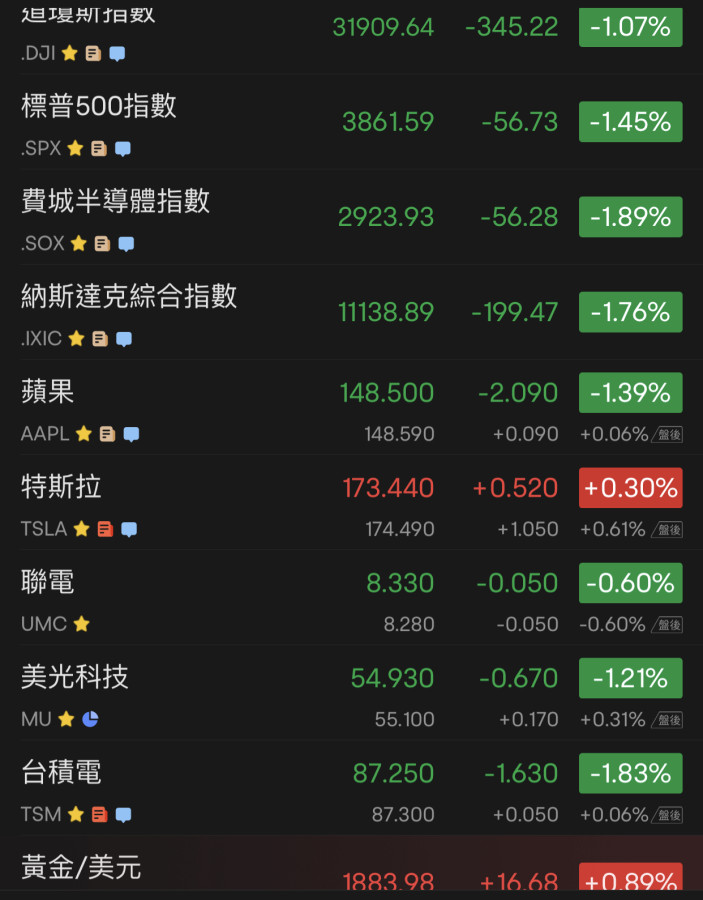703x900 pixels.
Task: Tap the comment bubble icon under AAPL
Action: coord(131,434)
